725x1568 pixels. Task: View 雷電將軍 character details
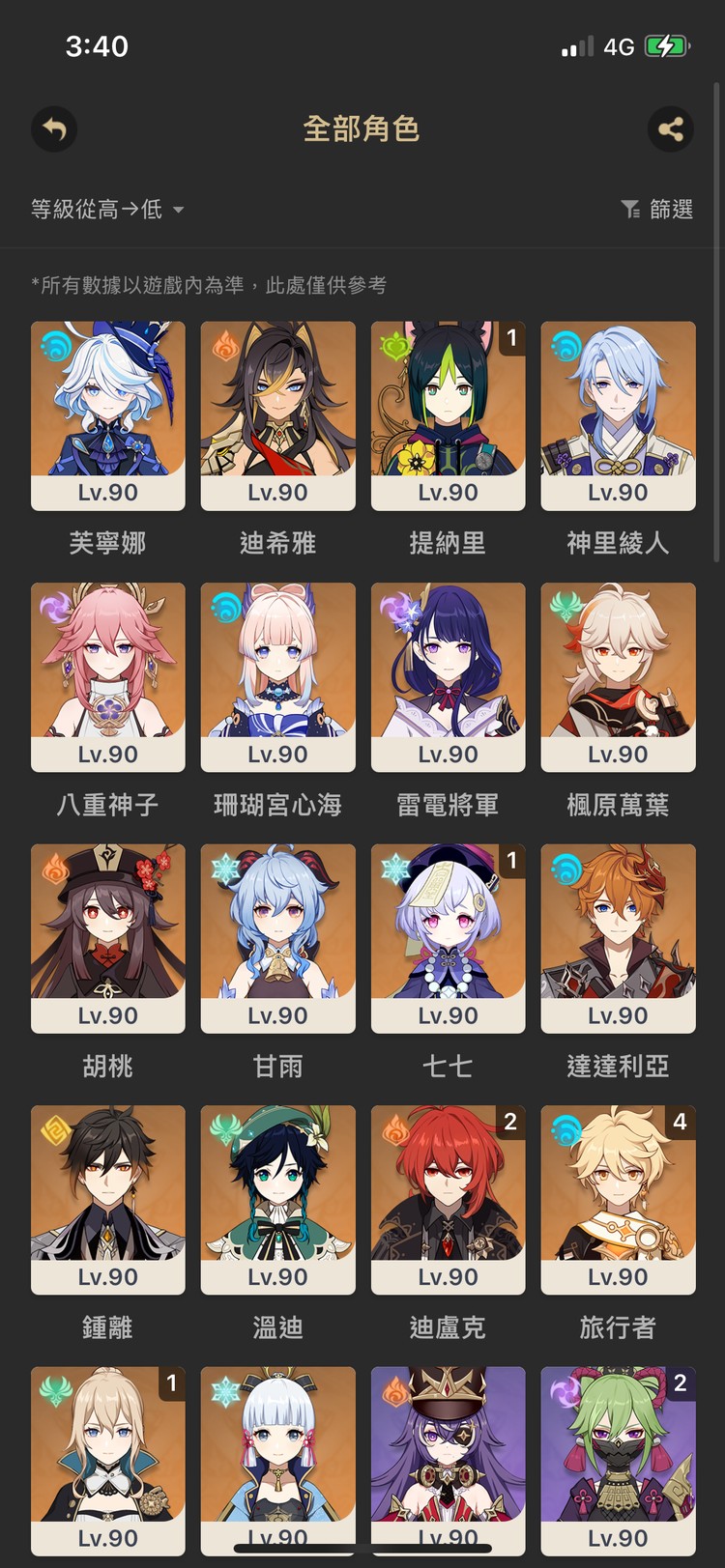pos(448,676)
